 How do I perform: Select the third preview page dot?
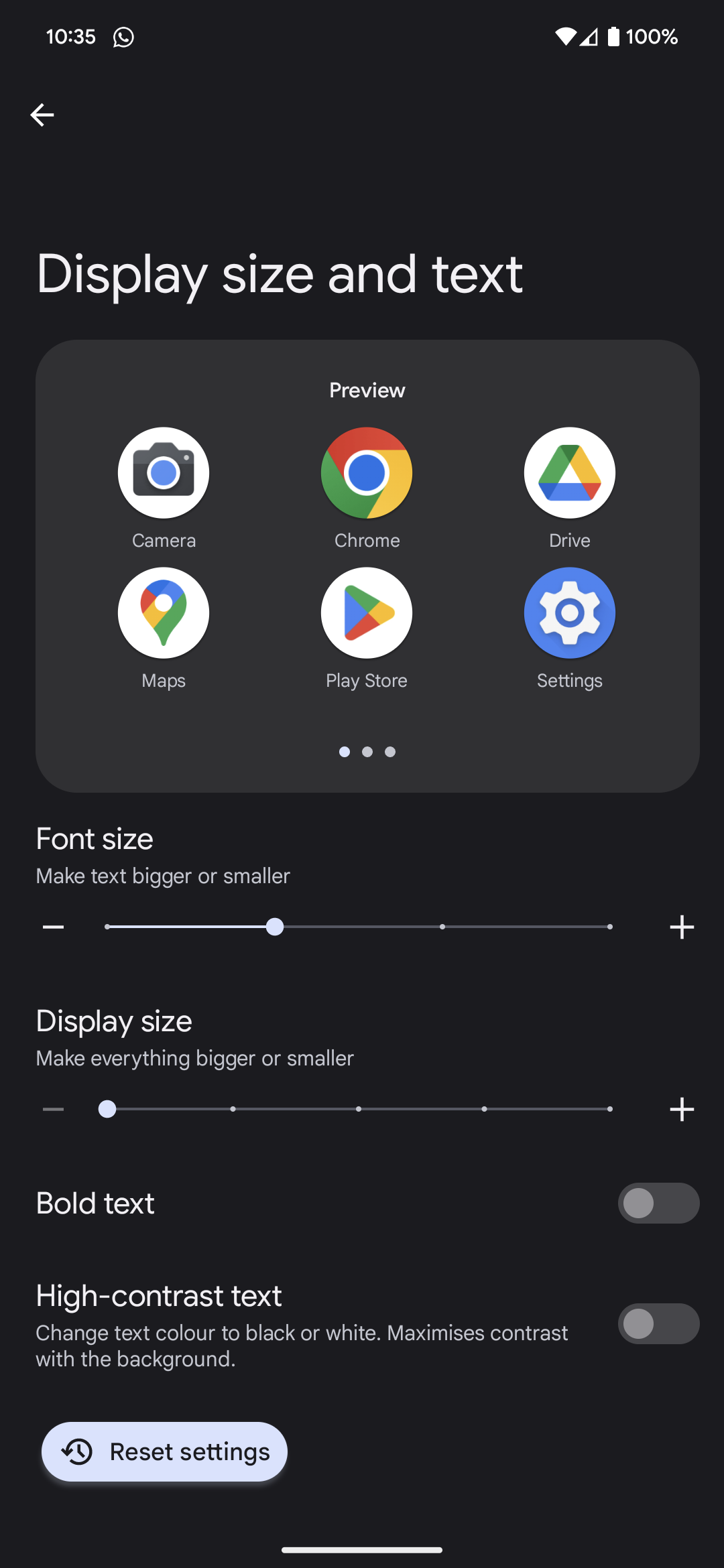tap(390, 752)
